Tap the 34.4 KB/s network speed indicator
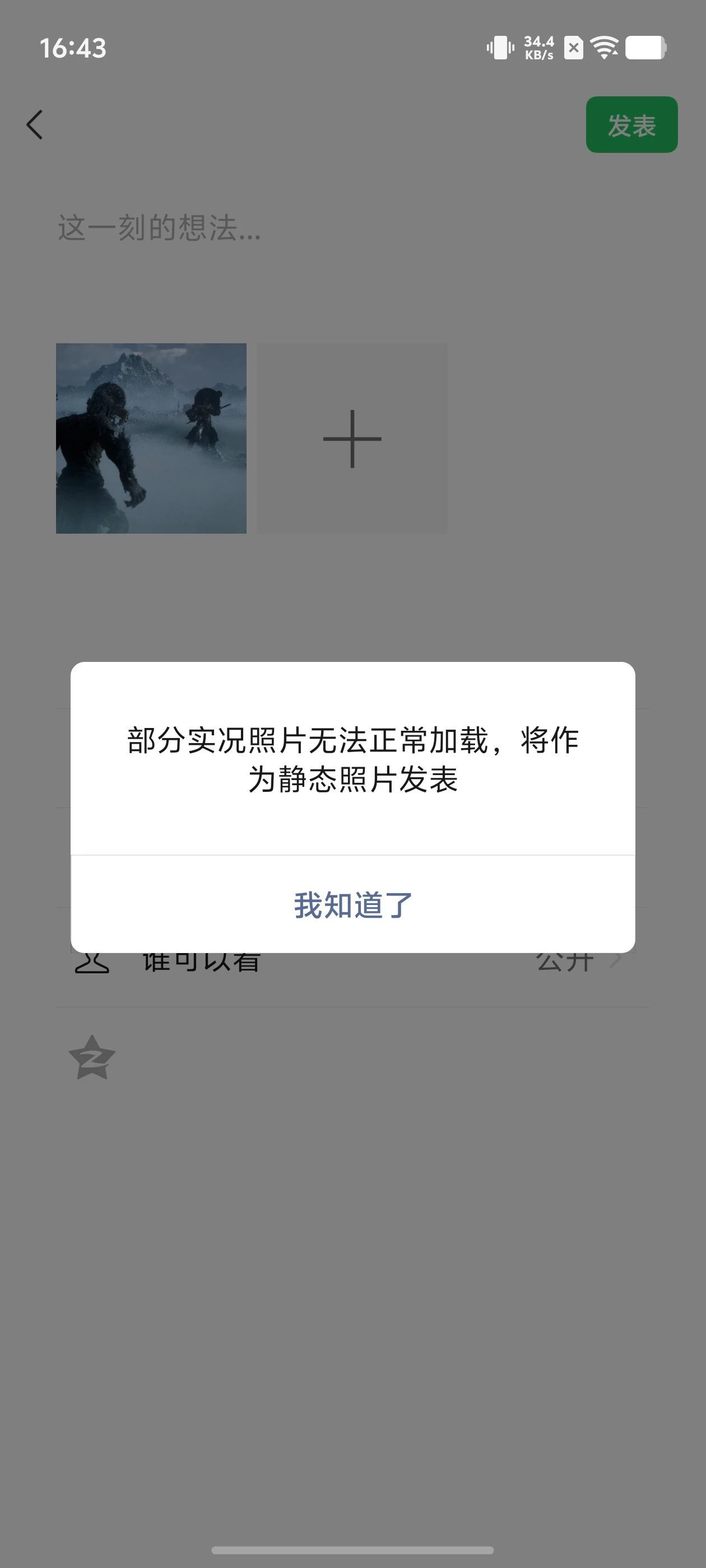The width and height of the screenshot is (706, 1568). pyautogui.click(x=538, y=48)
